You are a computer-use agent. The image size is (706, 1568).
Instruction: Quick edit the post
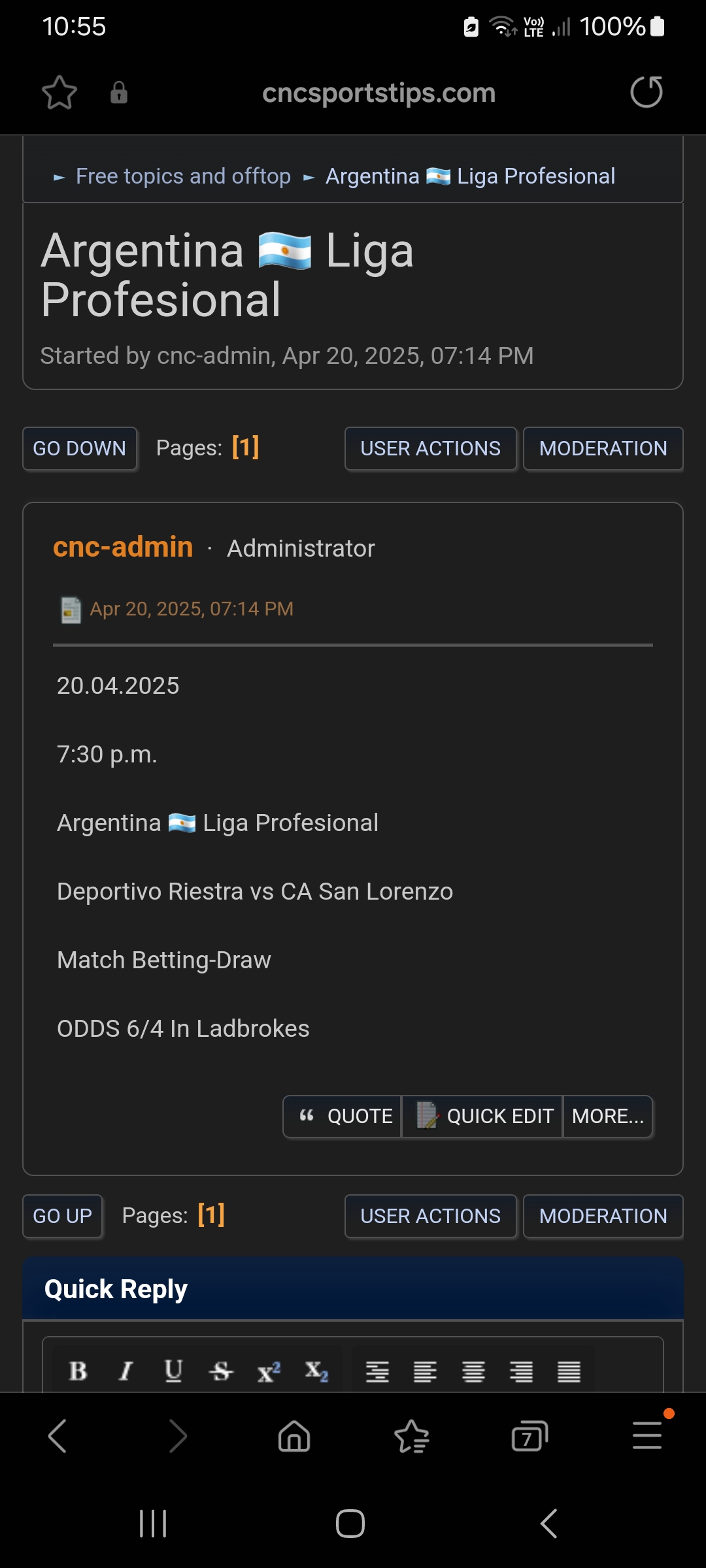coord(482,1117)
